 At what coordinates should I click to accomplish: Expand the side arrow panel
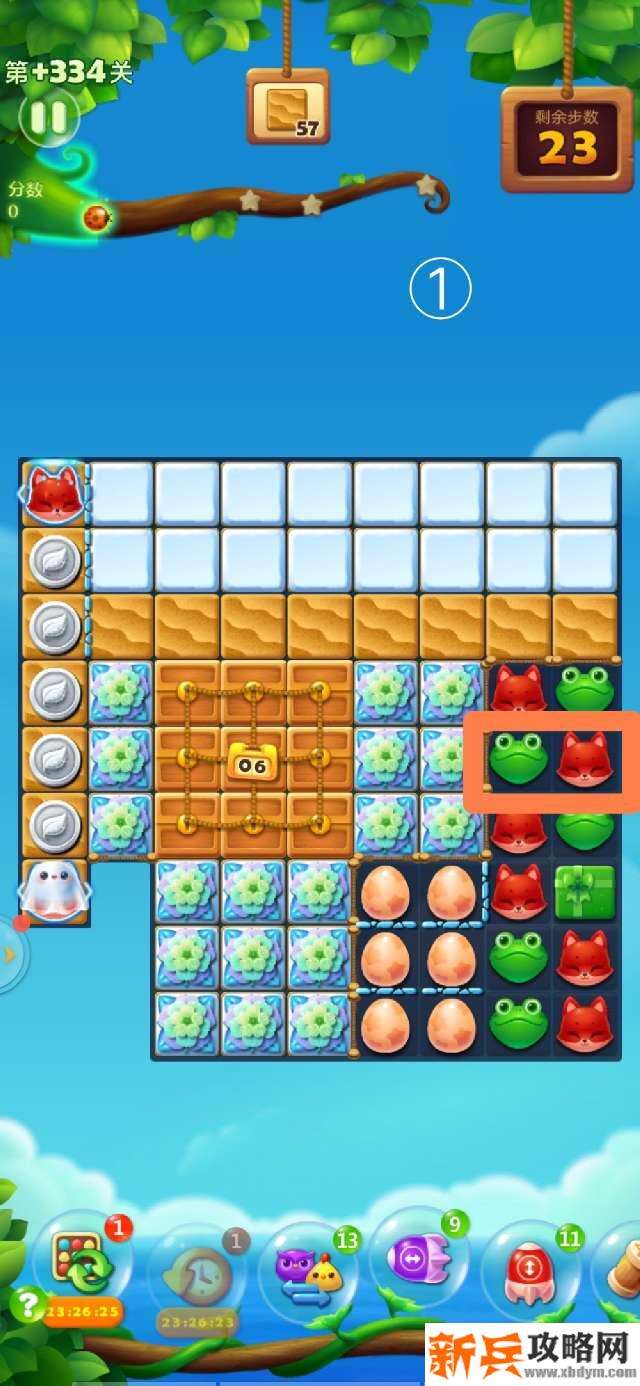[x=10, y=954]
